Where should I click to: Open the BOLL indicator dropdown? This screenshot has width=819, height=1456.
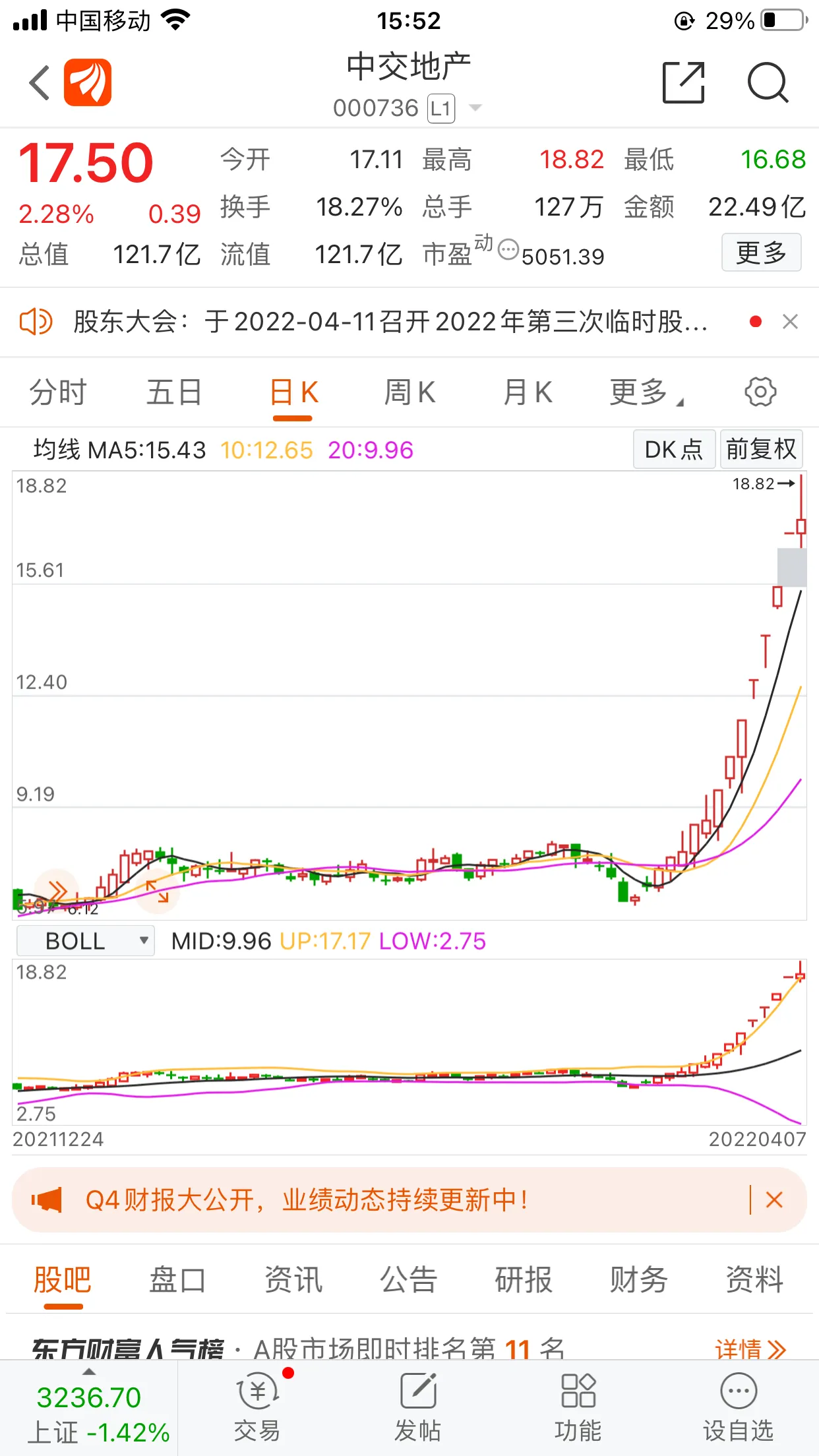(x=86, y=941)
